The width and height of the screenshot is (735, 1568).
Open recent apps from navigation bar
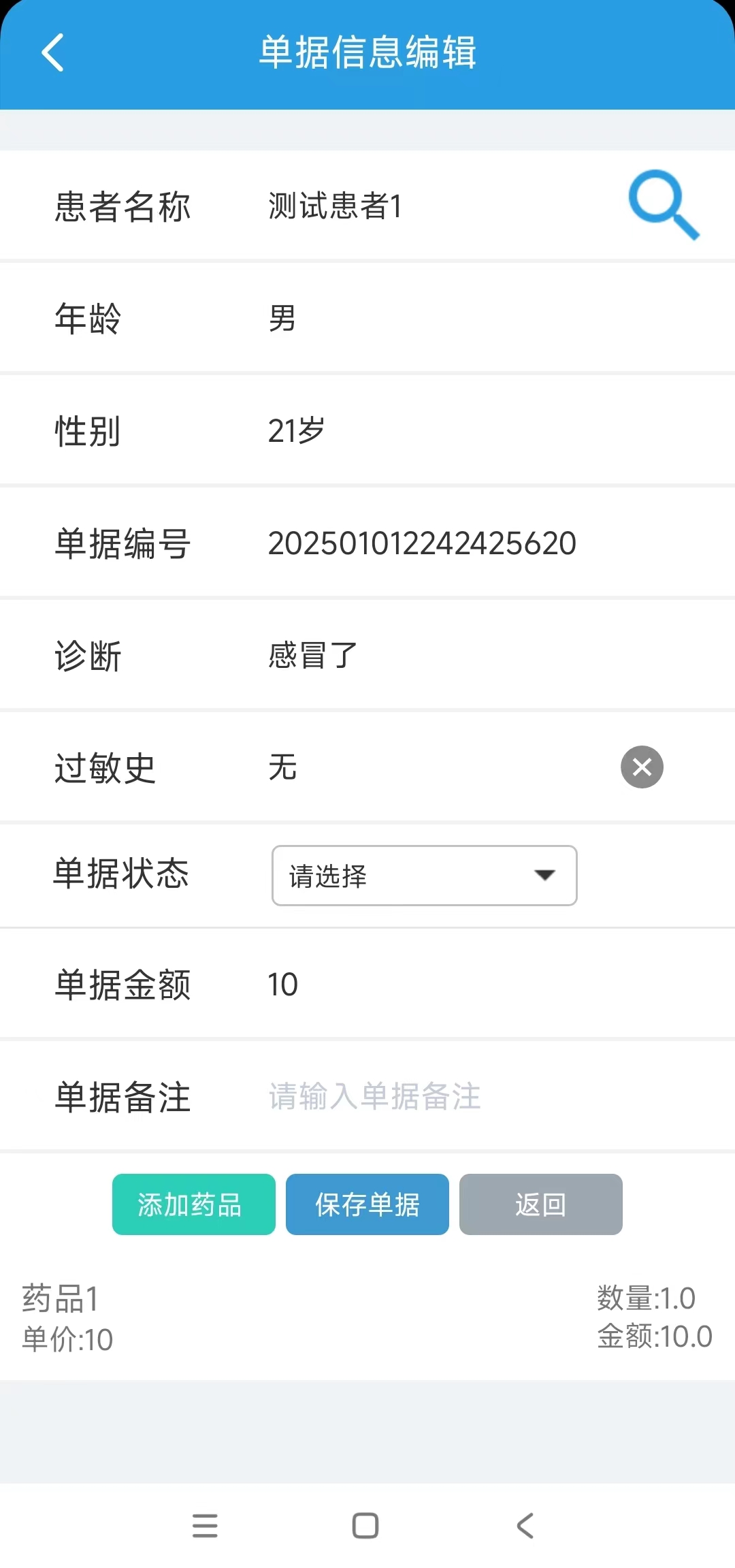[x=205, y=1526]
